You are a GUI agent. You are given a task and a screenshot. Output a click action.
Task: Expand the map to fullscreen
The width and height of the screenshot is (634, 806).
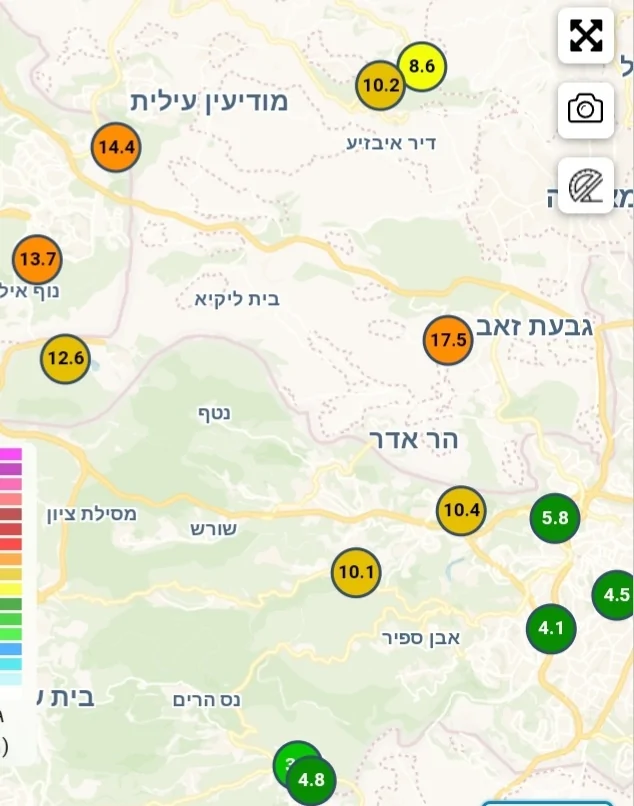(585, 36)
